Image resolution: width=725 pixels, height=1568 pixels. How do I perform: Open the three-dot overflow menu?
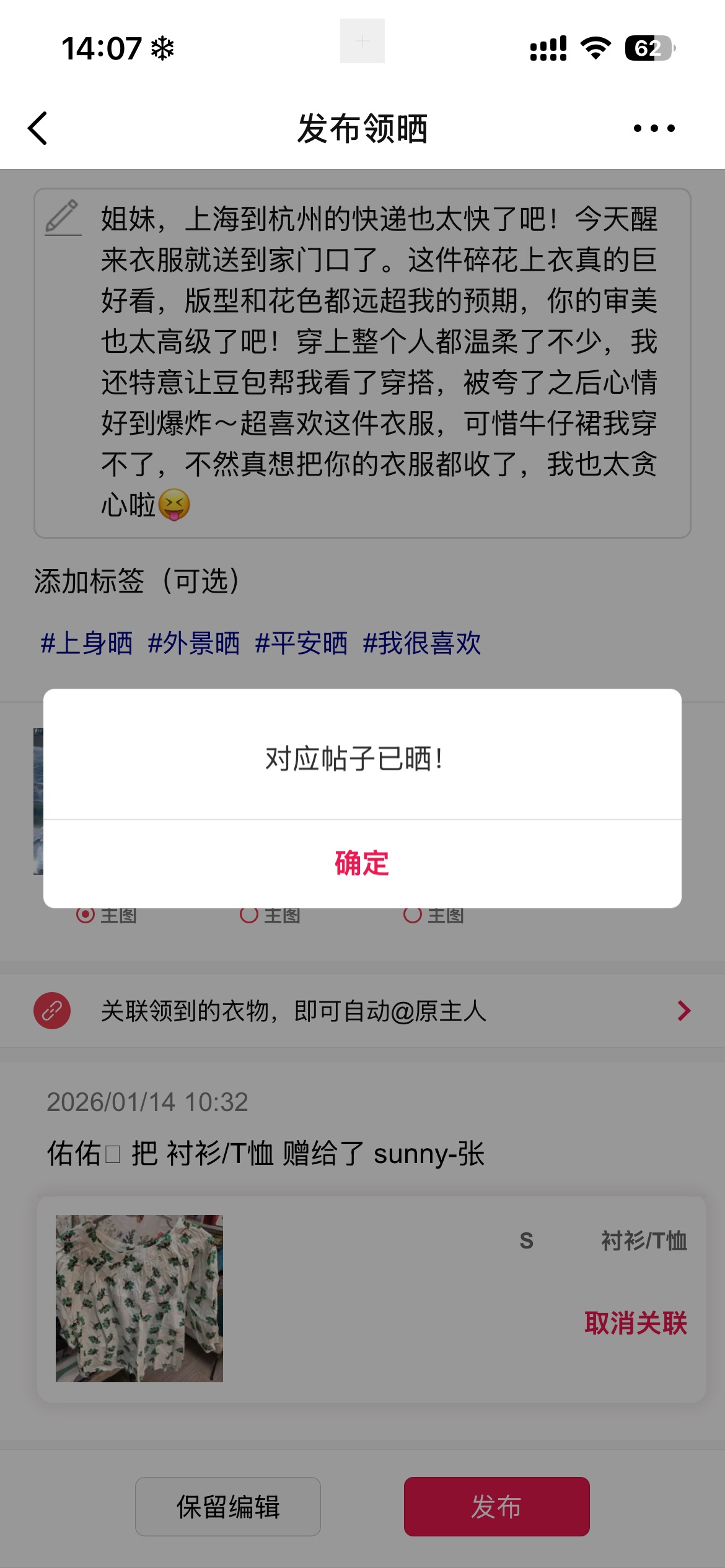tap(654, 128)
